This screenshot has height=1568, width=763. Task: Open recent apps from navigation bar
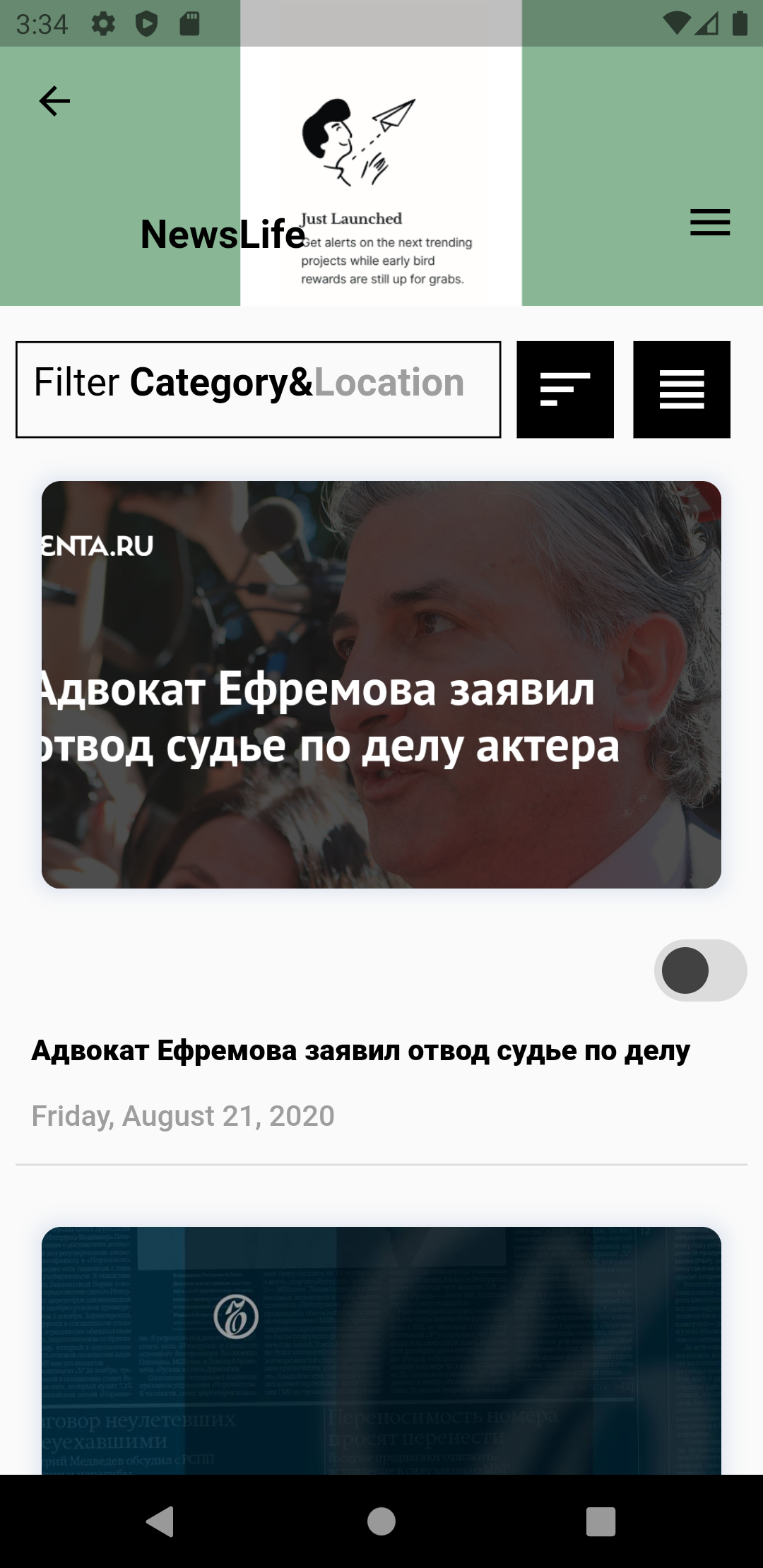tap(601, 1521)
